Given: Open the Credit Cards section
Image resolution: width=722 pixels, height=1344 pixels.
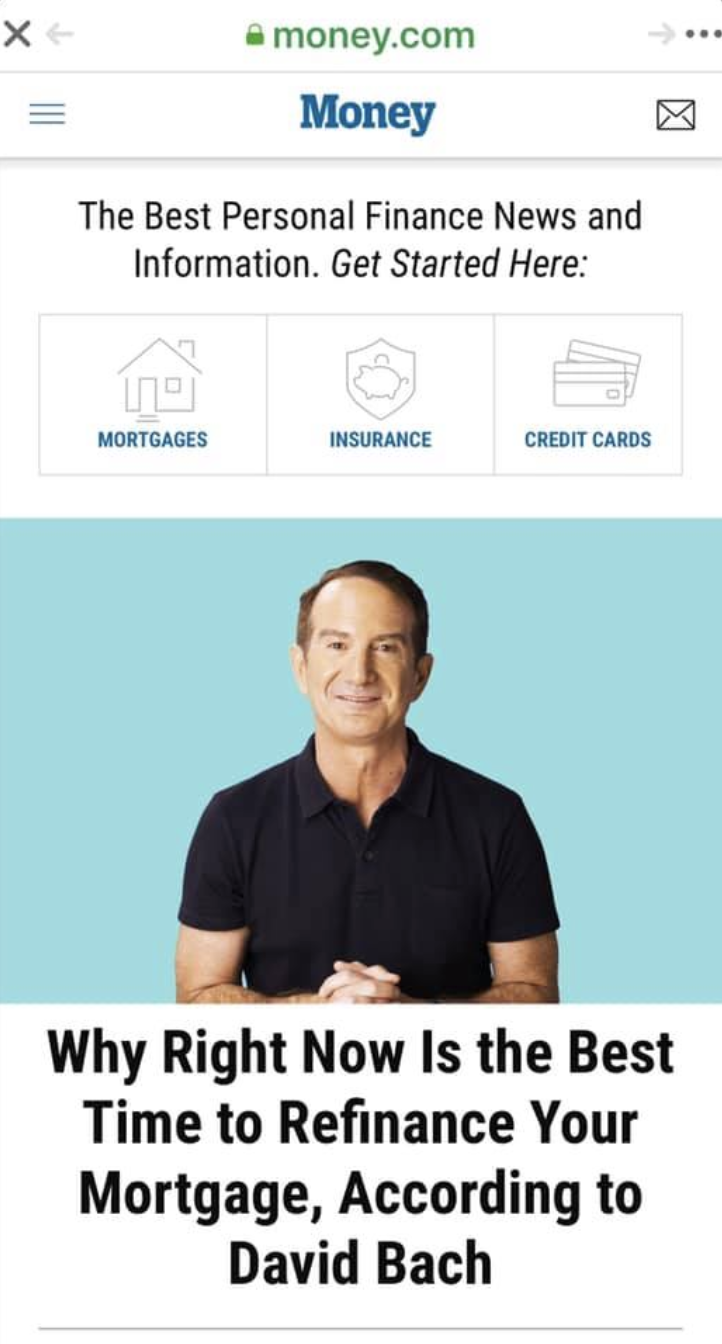Looking at the screenshot, I should tap(588, 395).
